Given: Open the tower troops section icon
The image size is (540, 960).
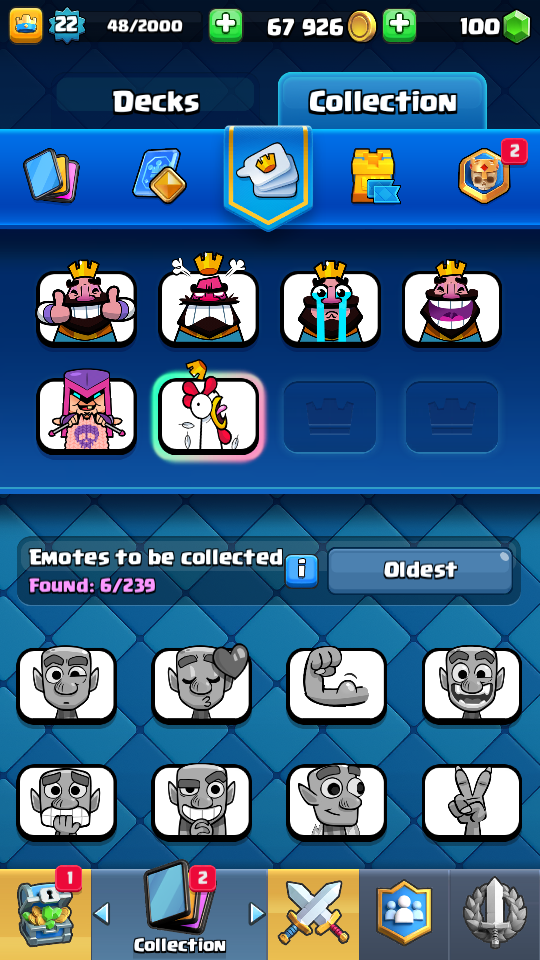Looking at the screenshot, I should (375, 176).
